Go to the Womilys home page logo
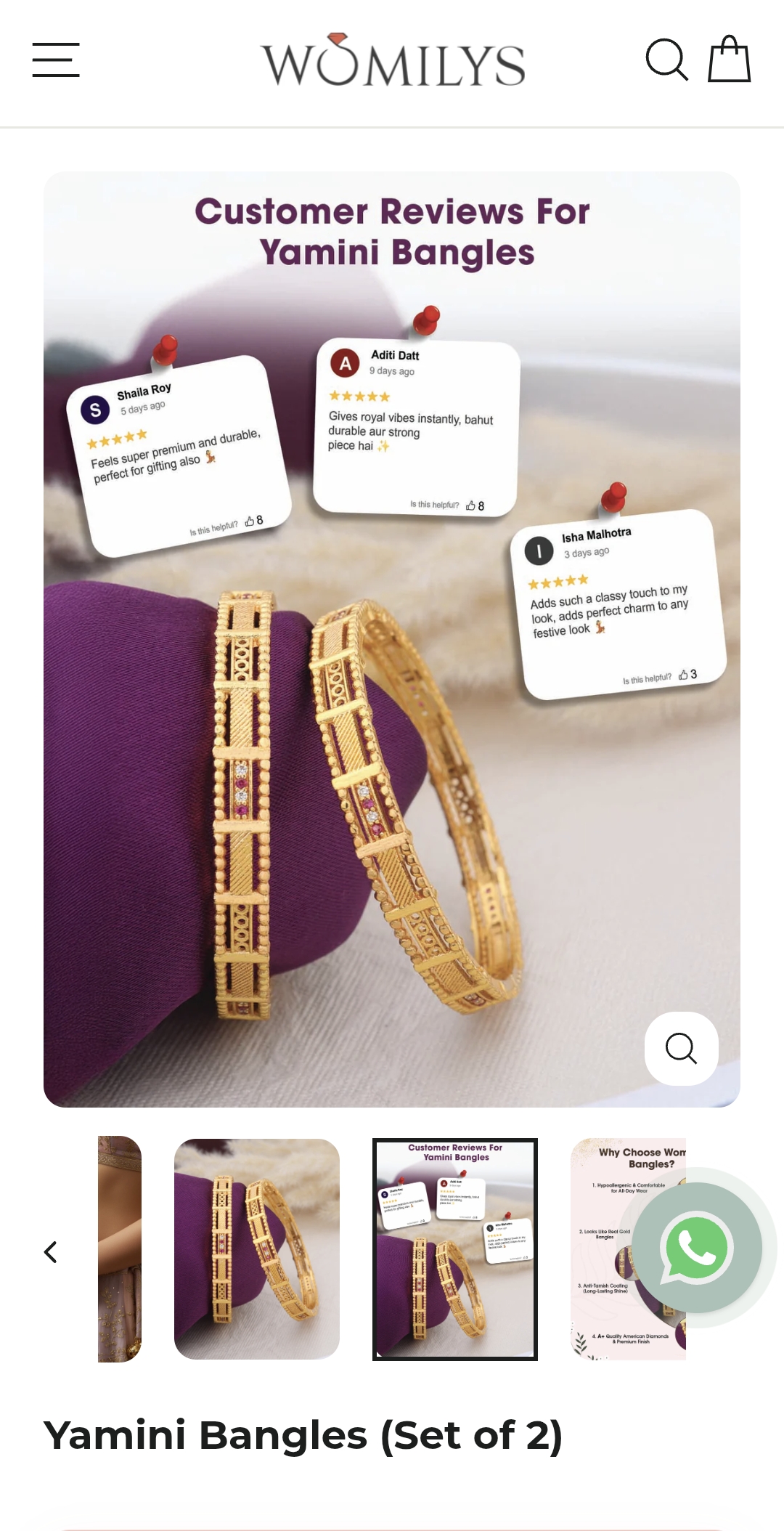 coord(393,61)
